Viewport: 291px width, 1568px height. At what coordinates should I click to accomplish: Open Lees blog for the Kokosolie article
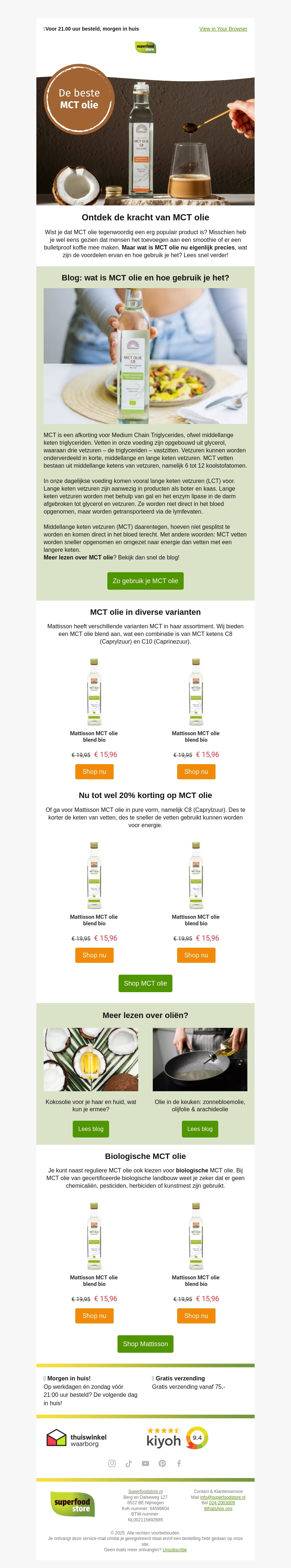91,1128
